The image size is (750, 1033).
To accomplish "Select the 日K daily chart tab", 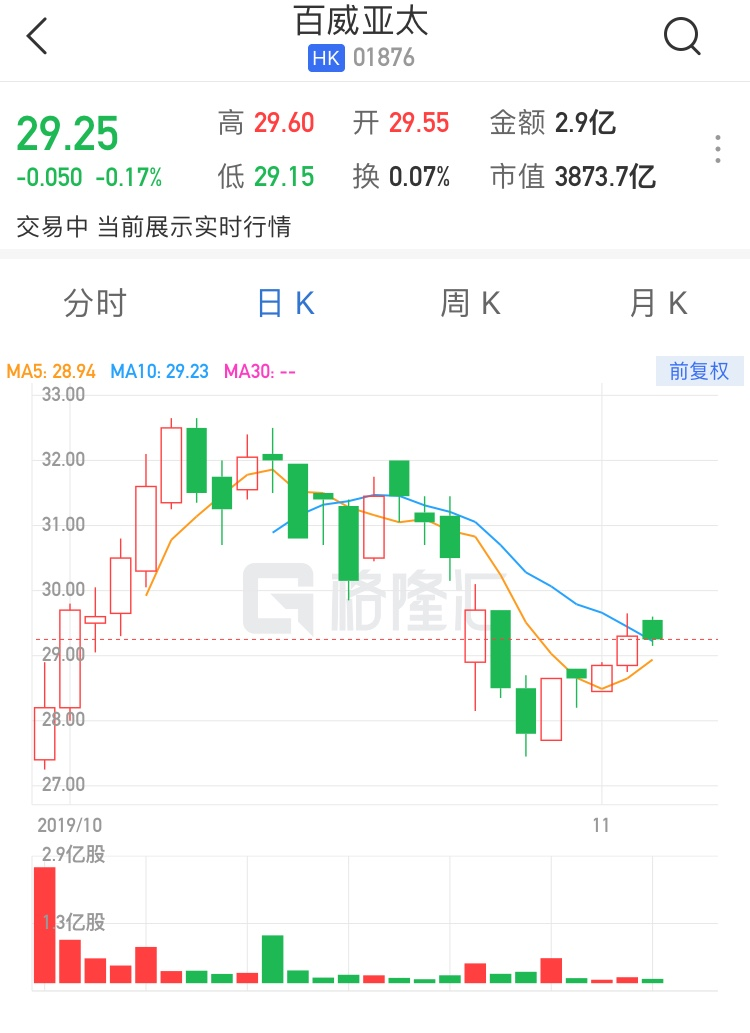I will click(285, 303).
